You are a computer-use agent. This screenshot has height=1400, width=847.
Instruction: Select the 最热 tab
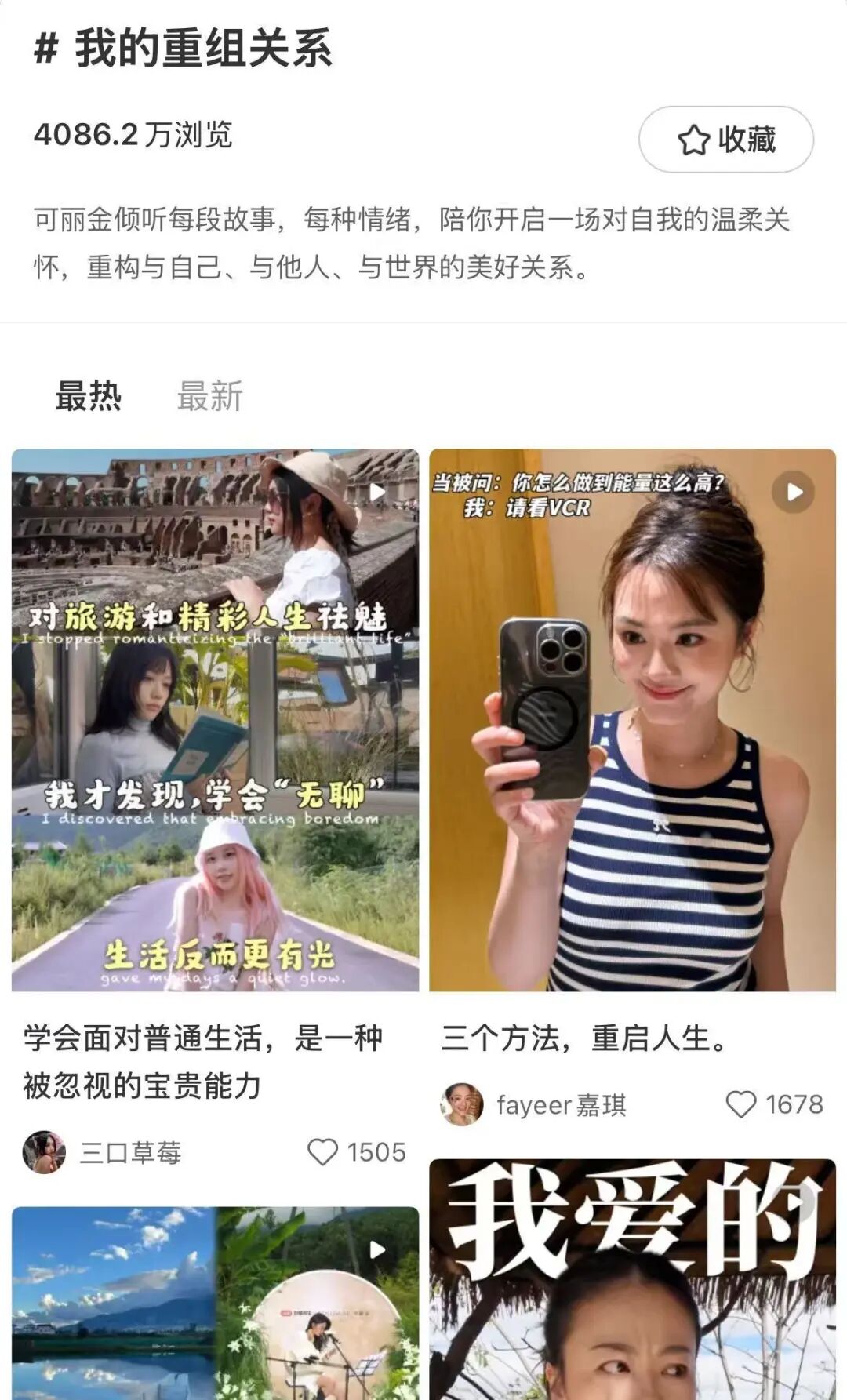pyautogui.click(x=89, y=396)
